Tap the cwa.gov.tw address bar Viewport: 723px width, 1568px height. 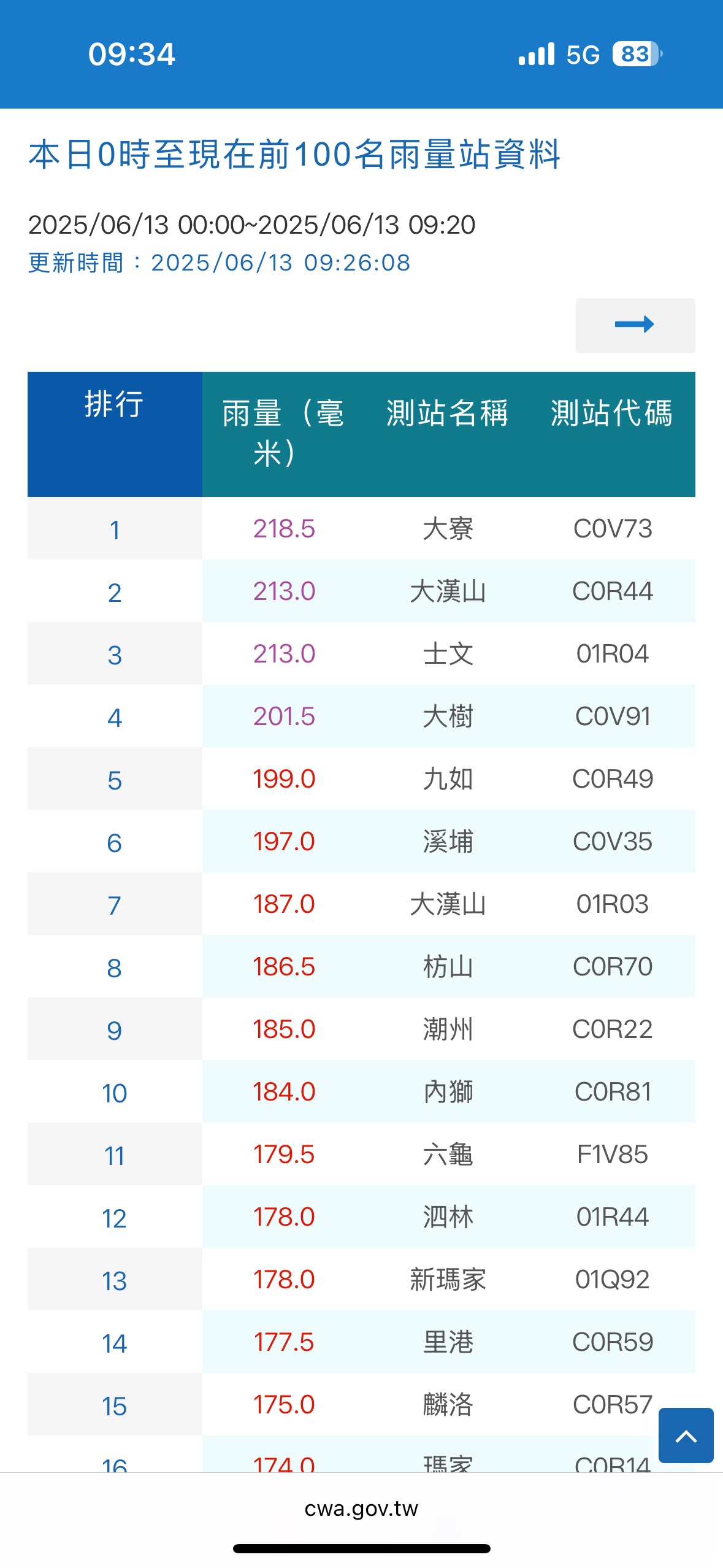point(361,1508)
